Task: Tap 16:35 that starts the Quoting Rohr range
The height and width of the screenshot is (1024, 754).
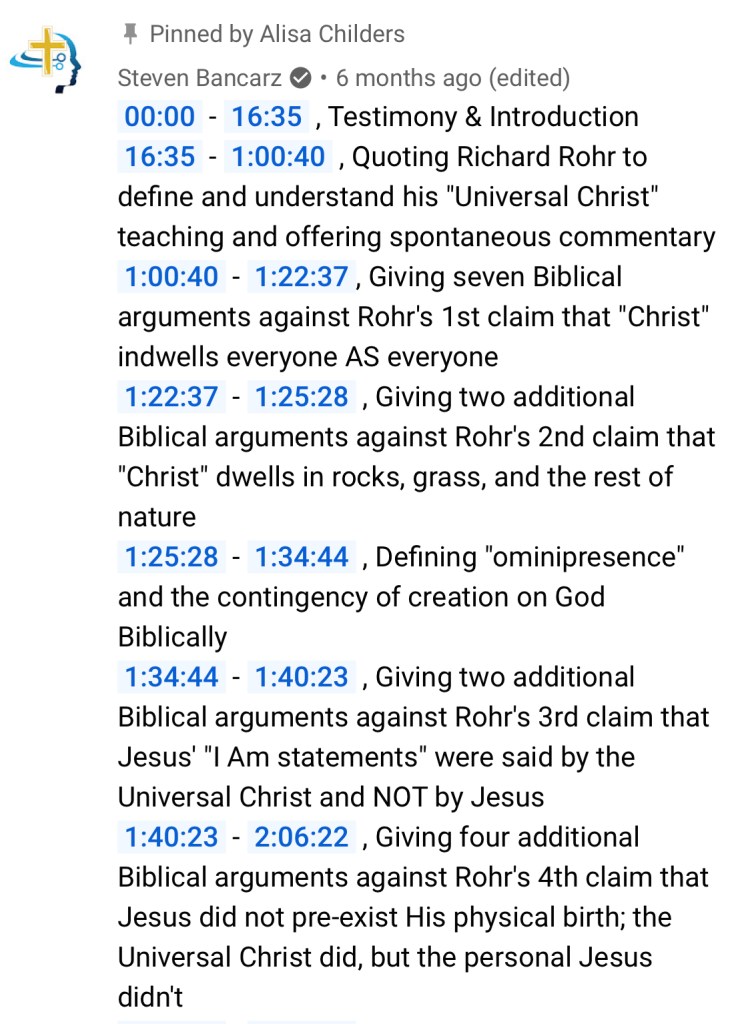Action: [x=159, y=157]
